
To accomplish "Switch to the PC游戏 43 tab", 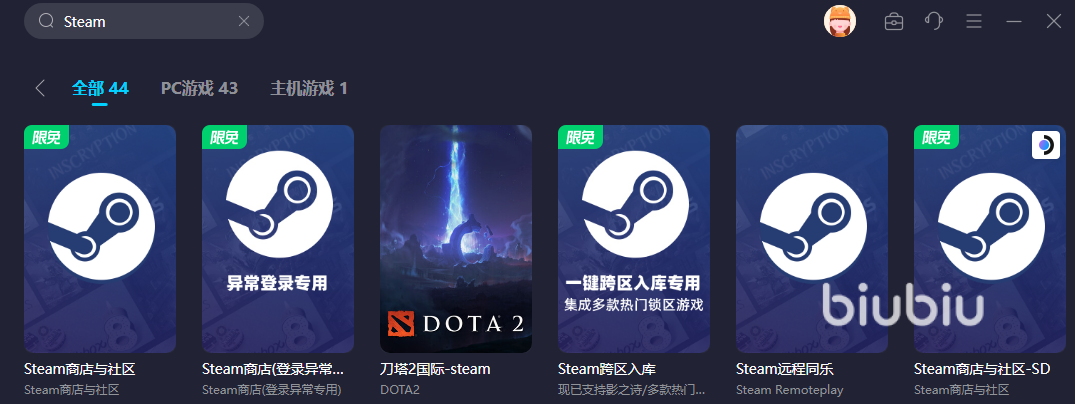I will [x=199, y=88].
